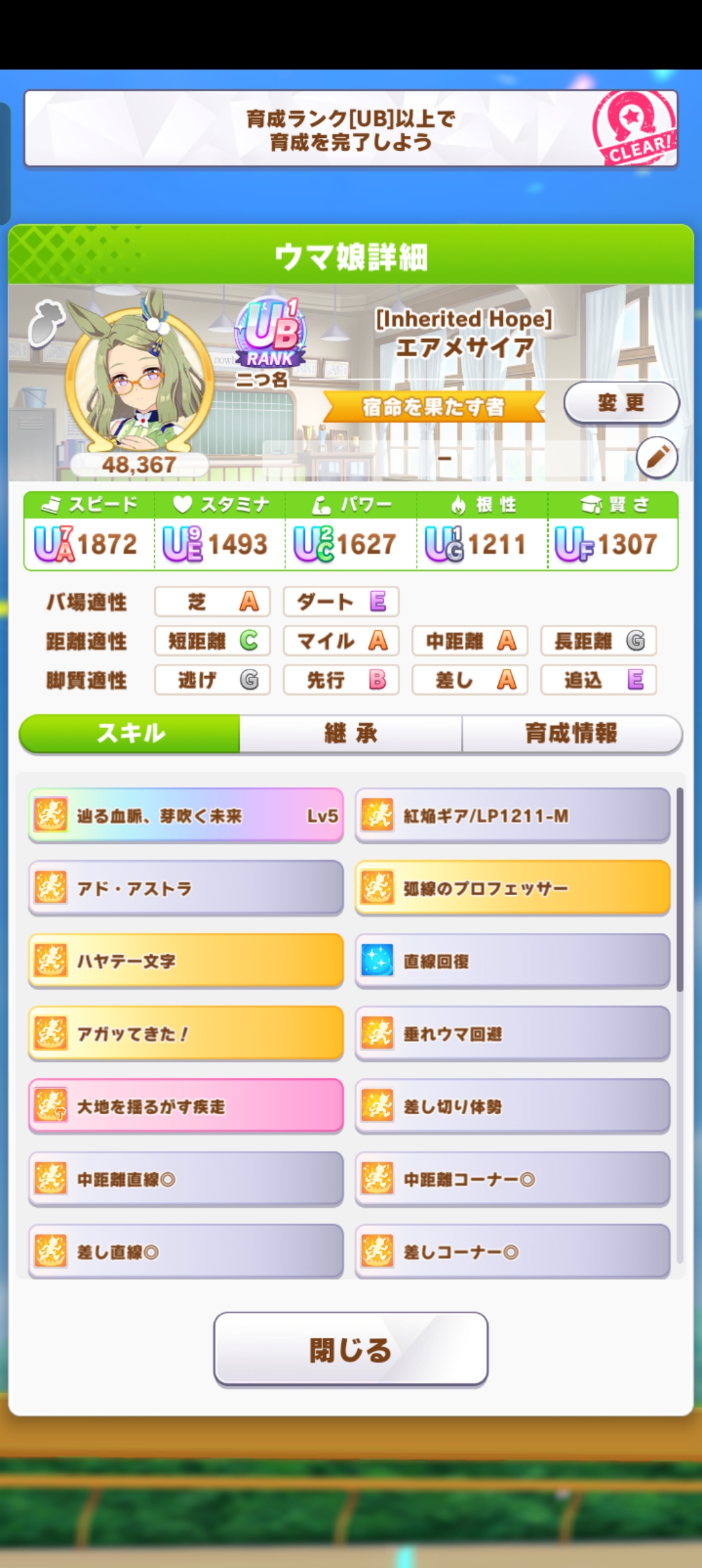
Task: Open skill 辿る血脈、芽吹く未来 Lv5
Action: (x=186, y=816)
